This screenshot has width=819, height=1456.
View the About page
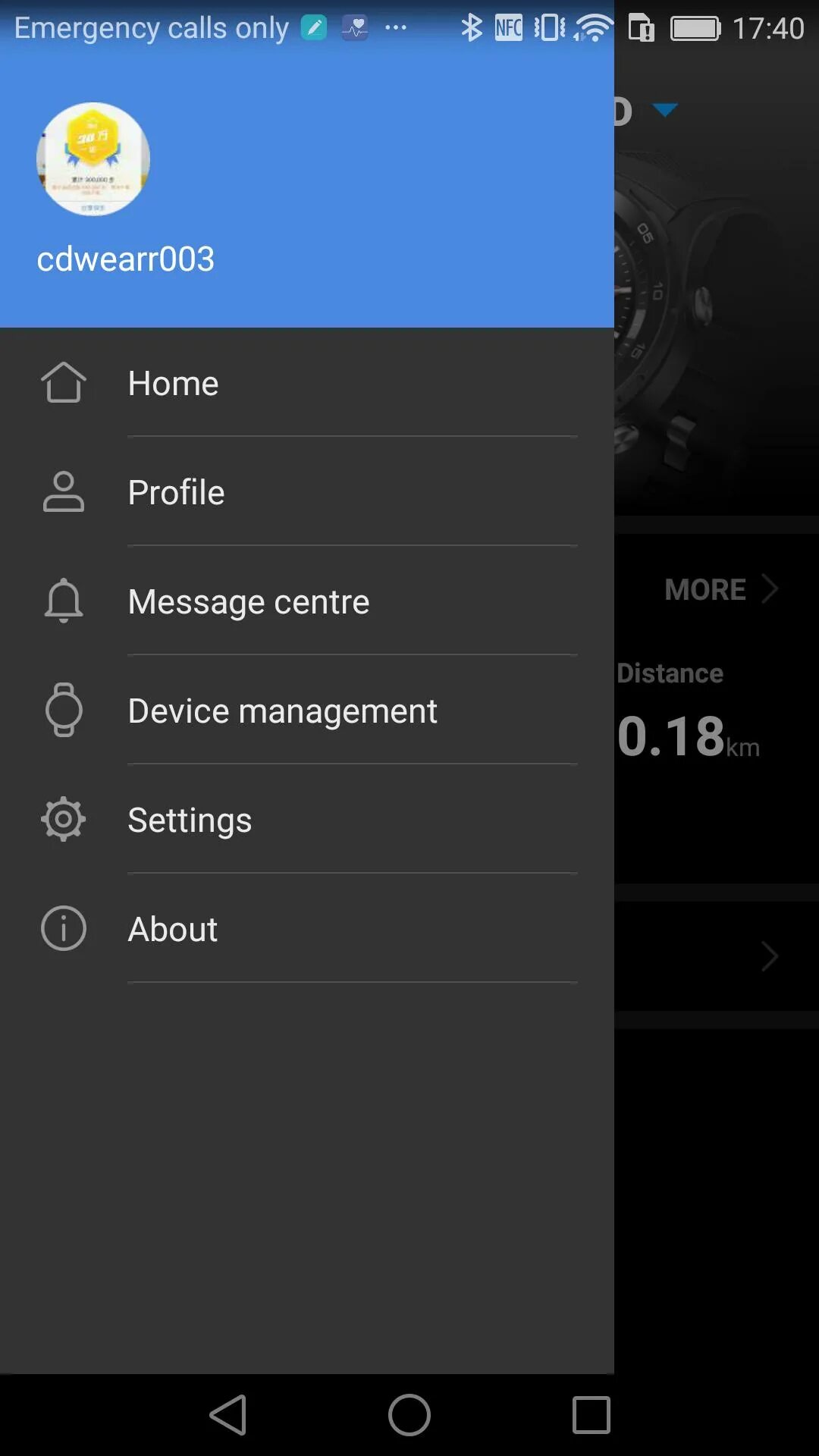(x=173, y=929)
